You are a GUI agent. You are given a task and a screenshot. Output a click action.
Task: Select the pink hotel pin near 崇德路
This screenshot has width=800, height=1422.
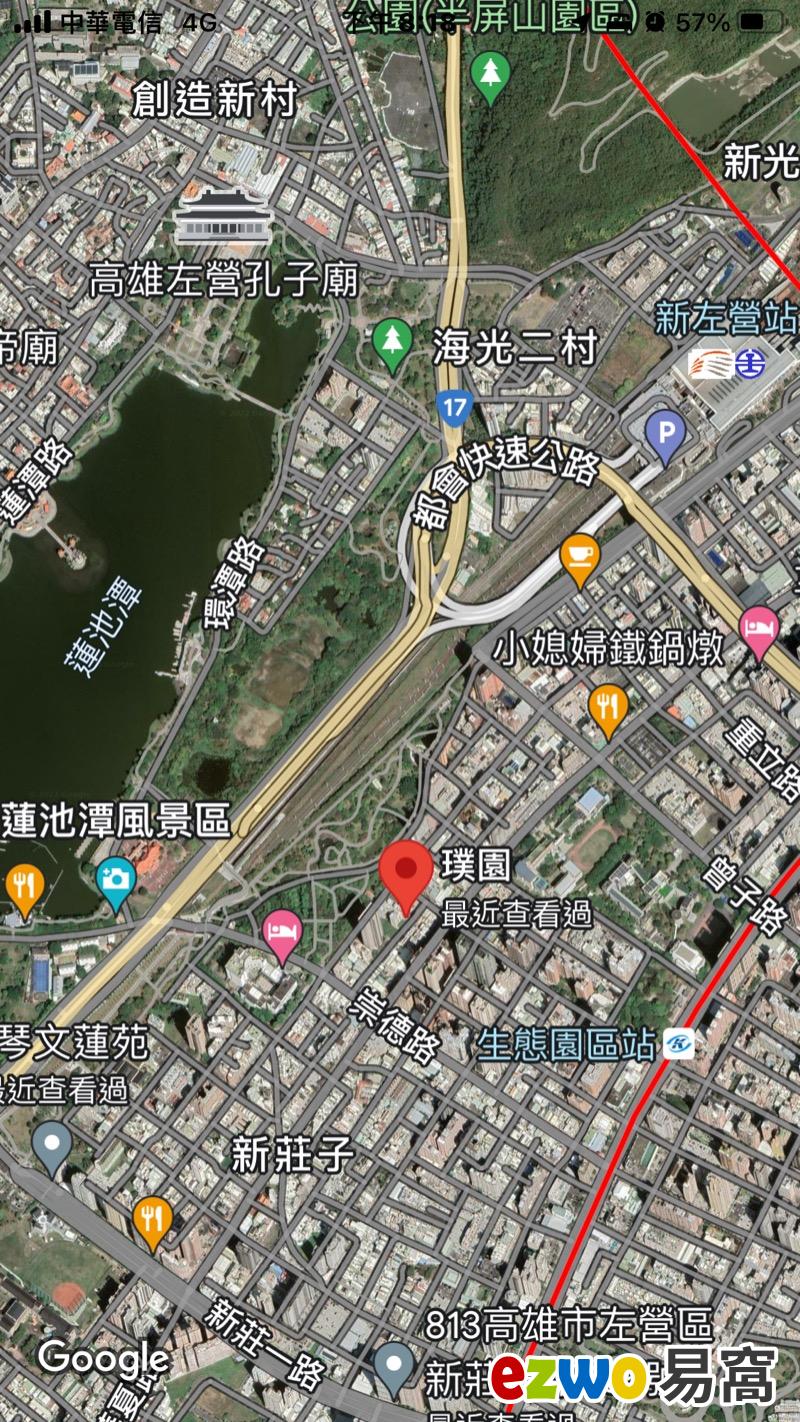pos(282,932)
